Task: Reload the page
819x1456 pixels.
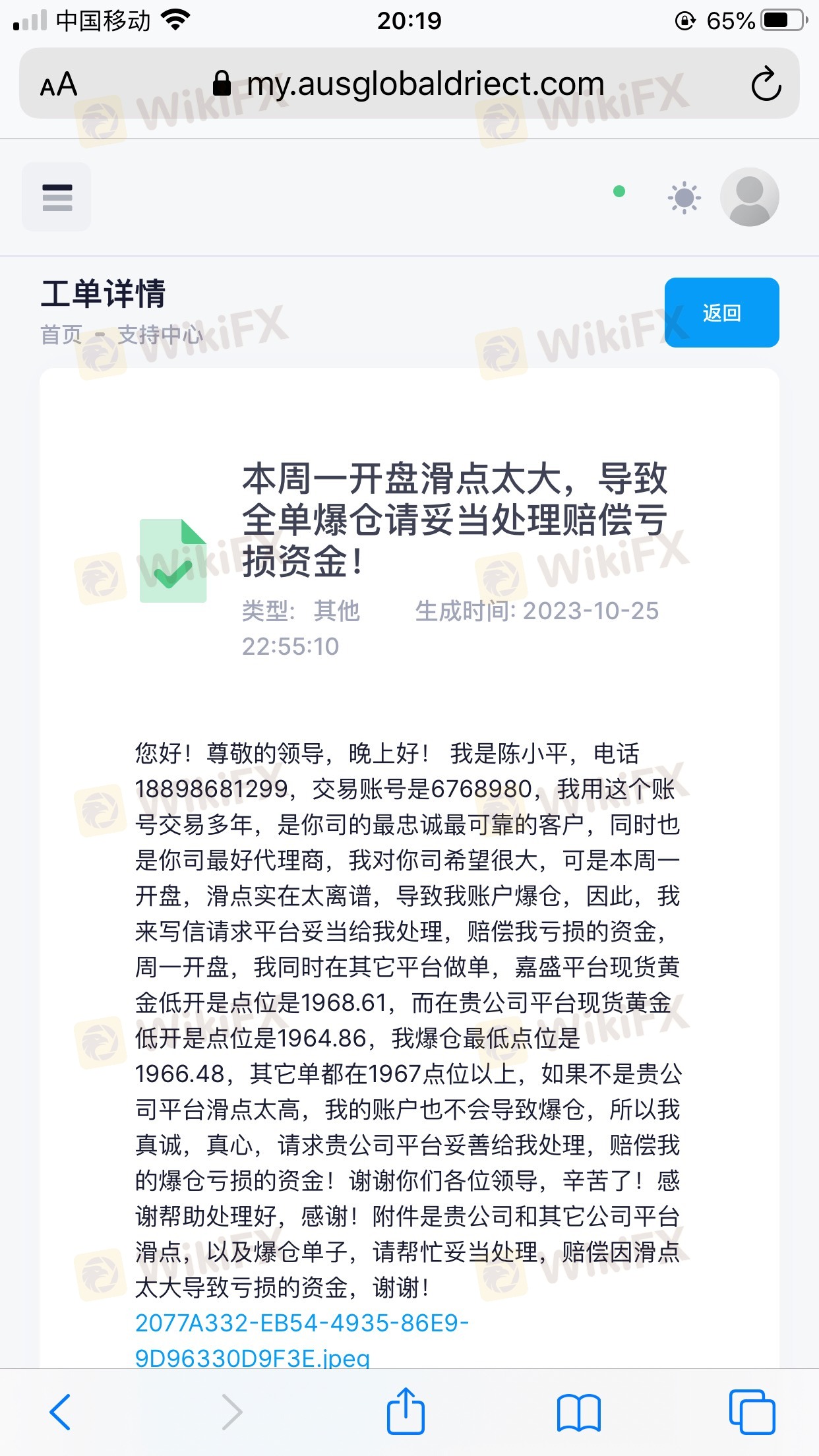Action: pyautogui.click(x=766, y=84)
